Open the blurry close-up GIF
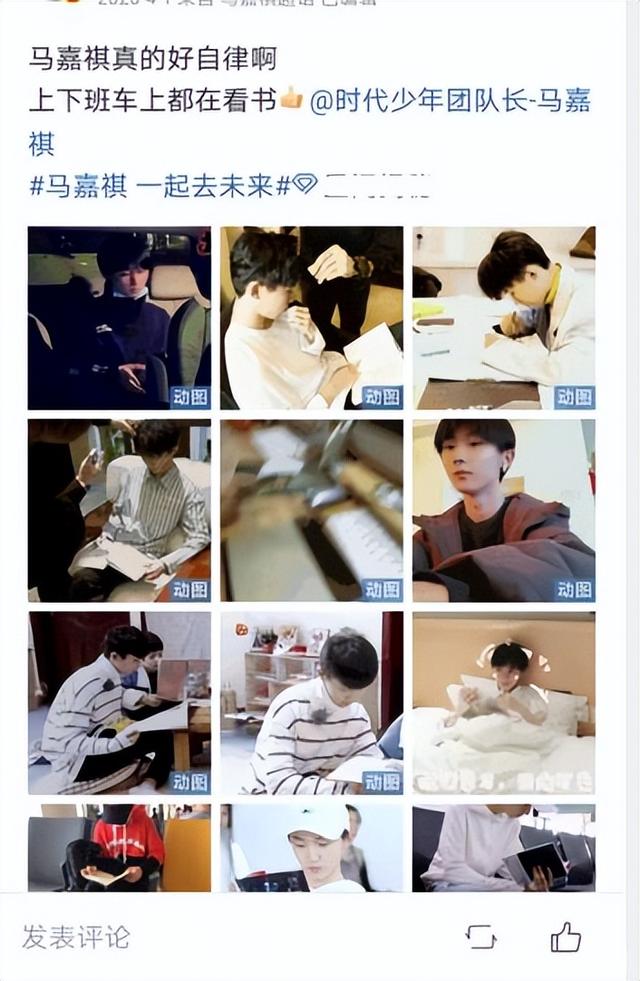Viewport: 640px width, 981px height. coord(312,510)
